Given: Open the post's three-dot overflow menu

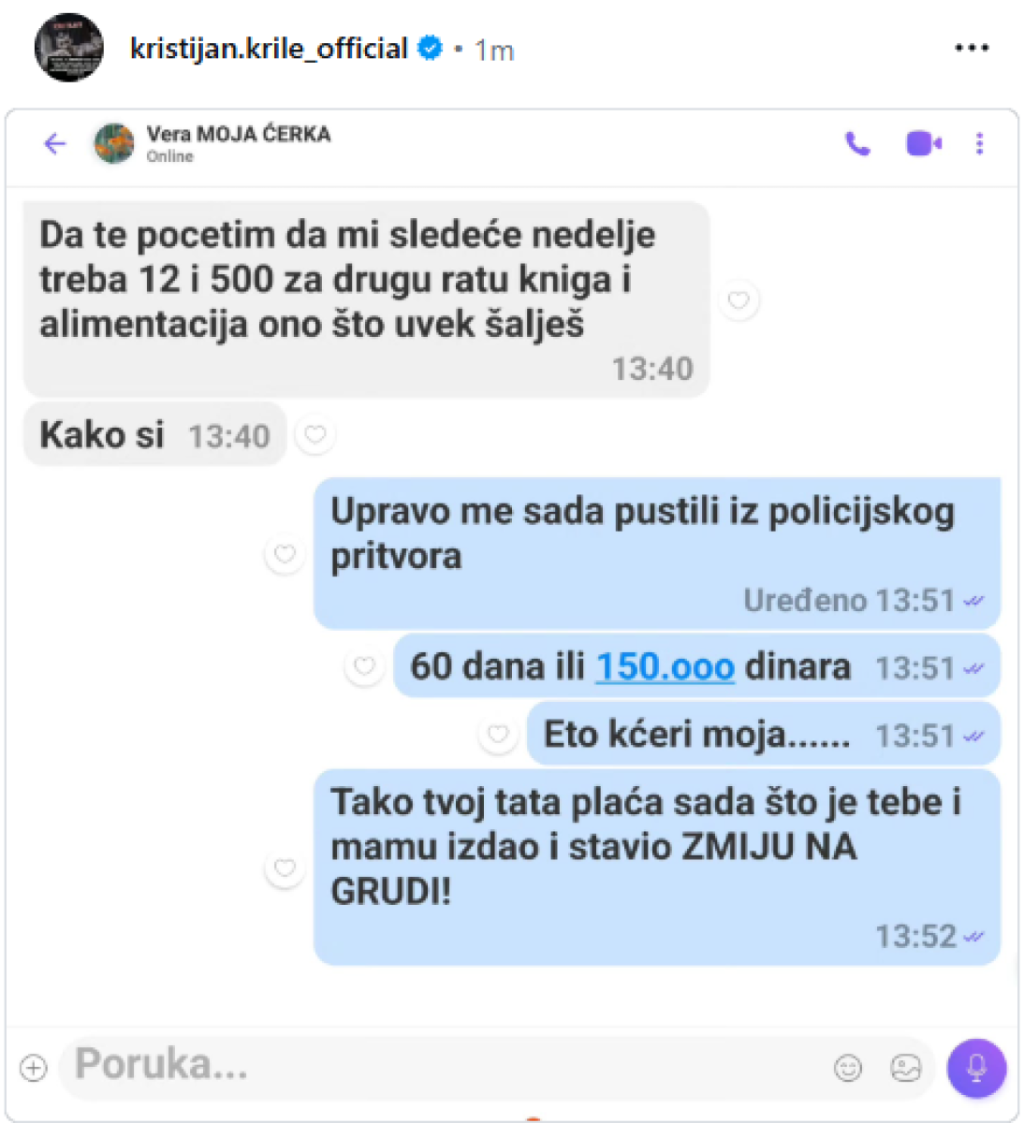Looking at the screenshot, I should [970, 48].
